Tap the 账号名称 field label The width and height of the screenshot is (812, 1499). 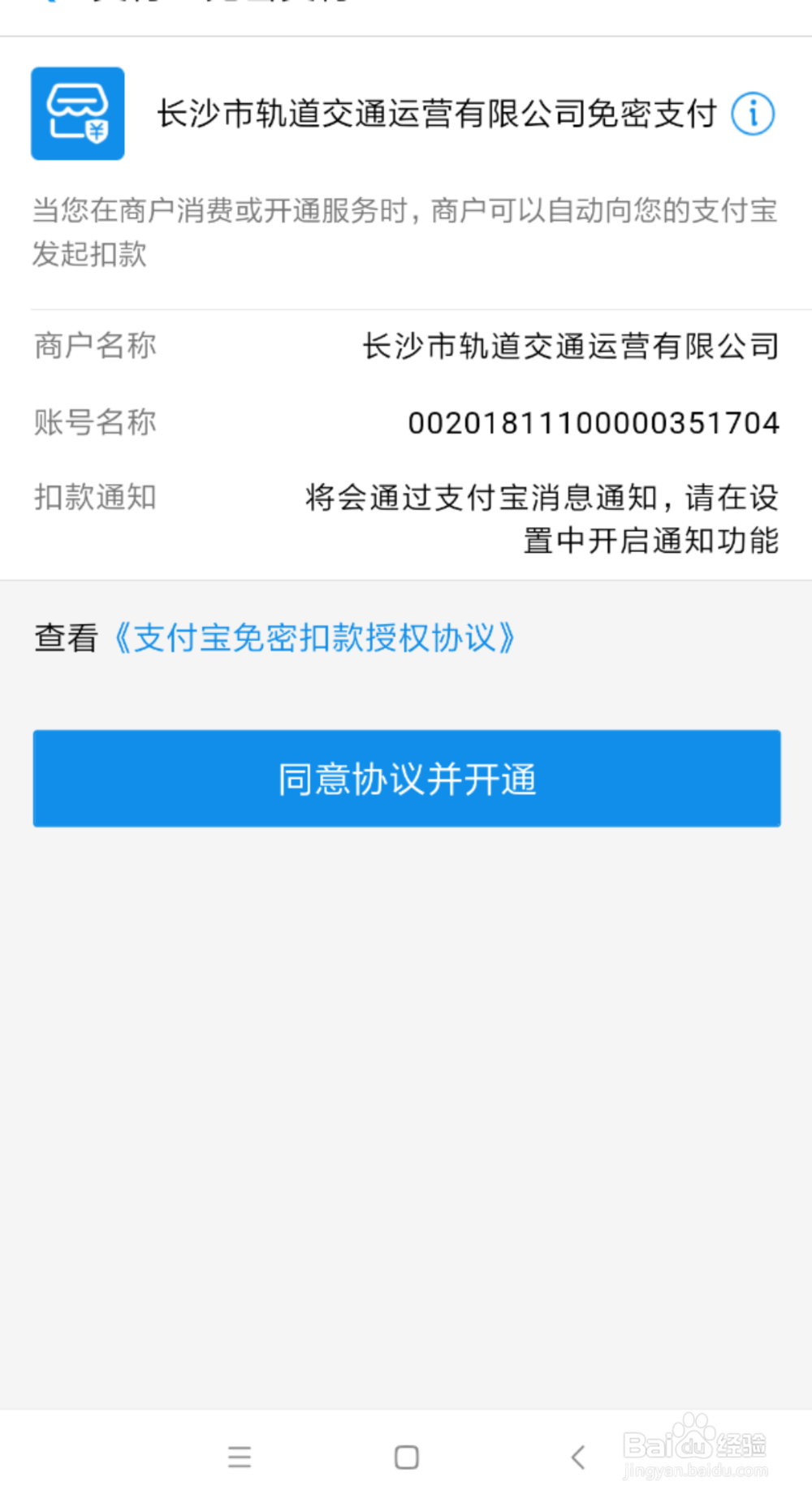point(94,422)
